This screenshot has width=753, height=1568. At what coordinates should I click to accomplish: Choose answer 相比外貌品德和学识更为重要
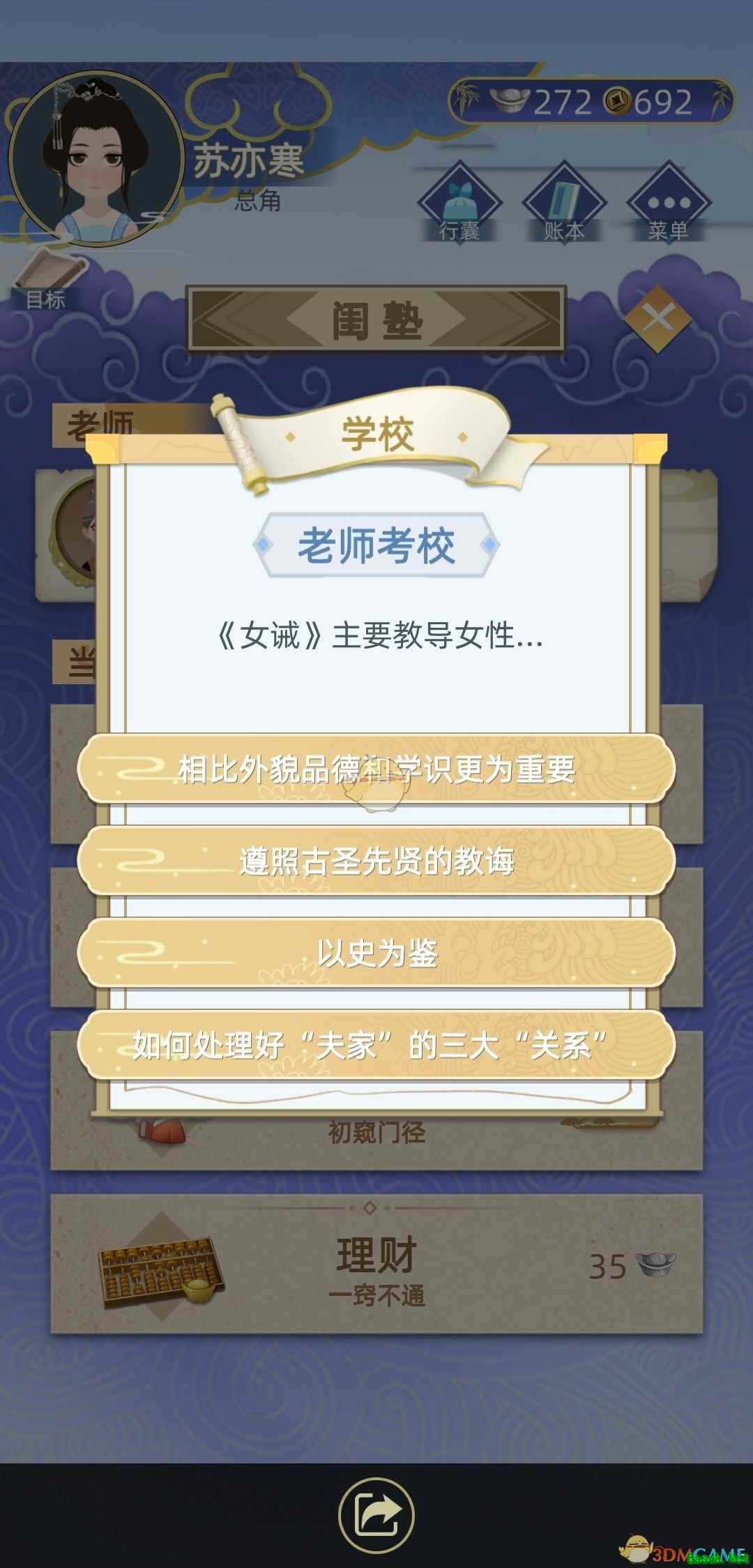pos(376,769)
